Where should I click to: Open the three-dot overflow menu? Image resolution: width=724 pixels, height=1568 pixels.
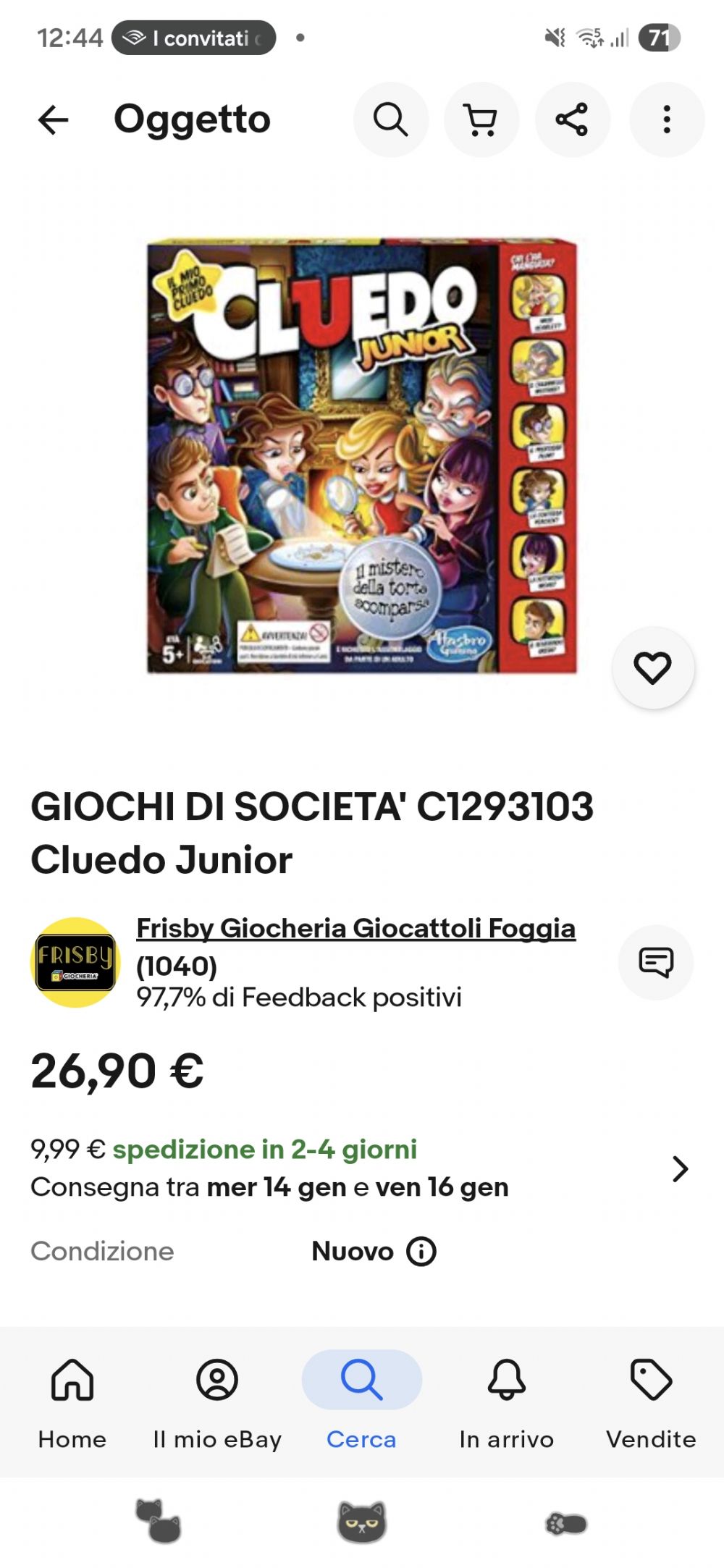coord(667,119)
